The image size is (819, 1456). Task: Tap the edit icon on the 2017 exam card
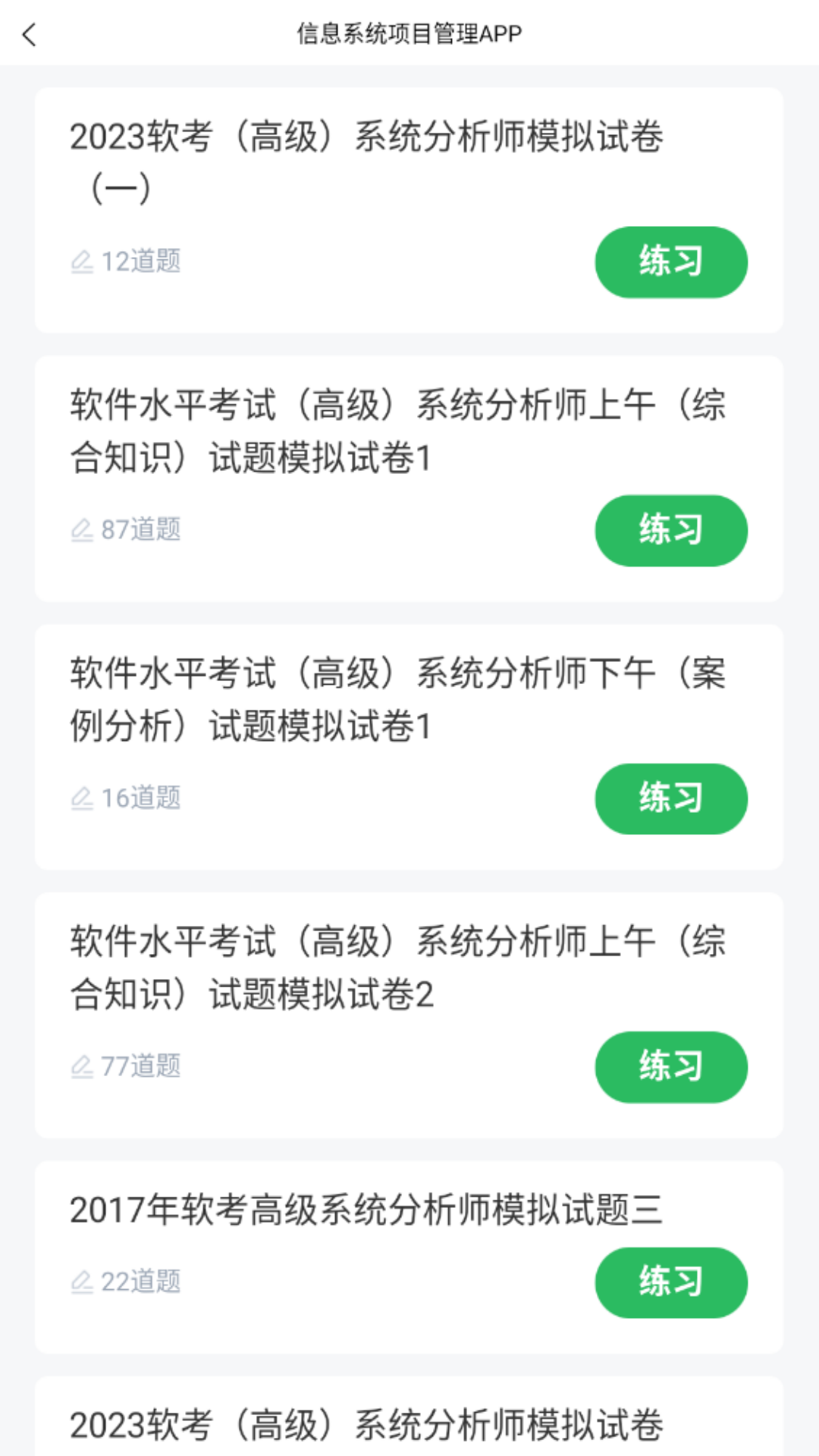point(83,1282)
